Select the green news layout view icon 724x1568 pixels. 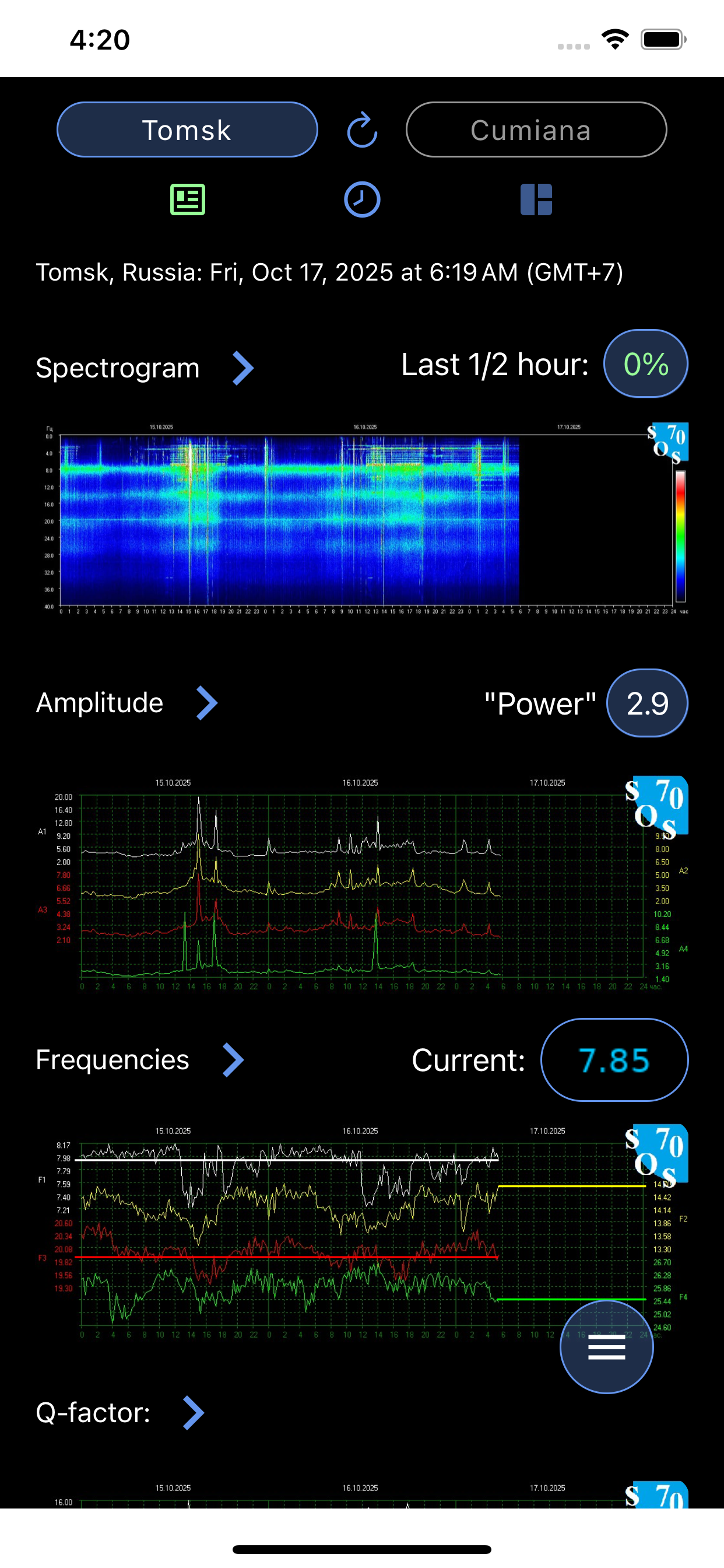tap(187, 199)
